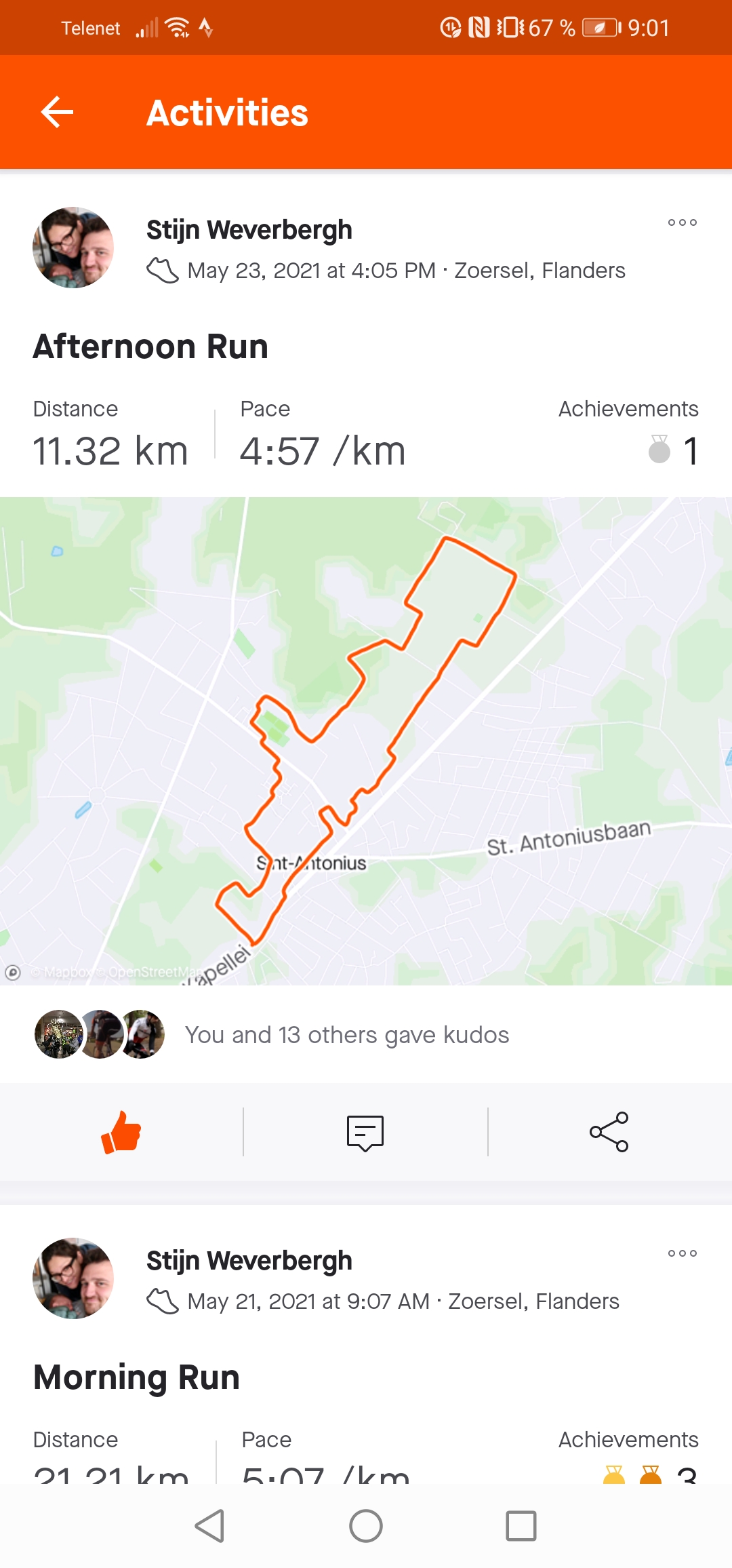732x1568 pixels.
Task: Open the Afternoon Run route map
Action: coord(366,741)
